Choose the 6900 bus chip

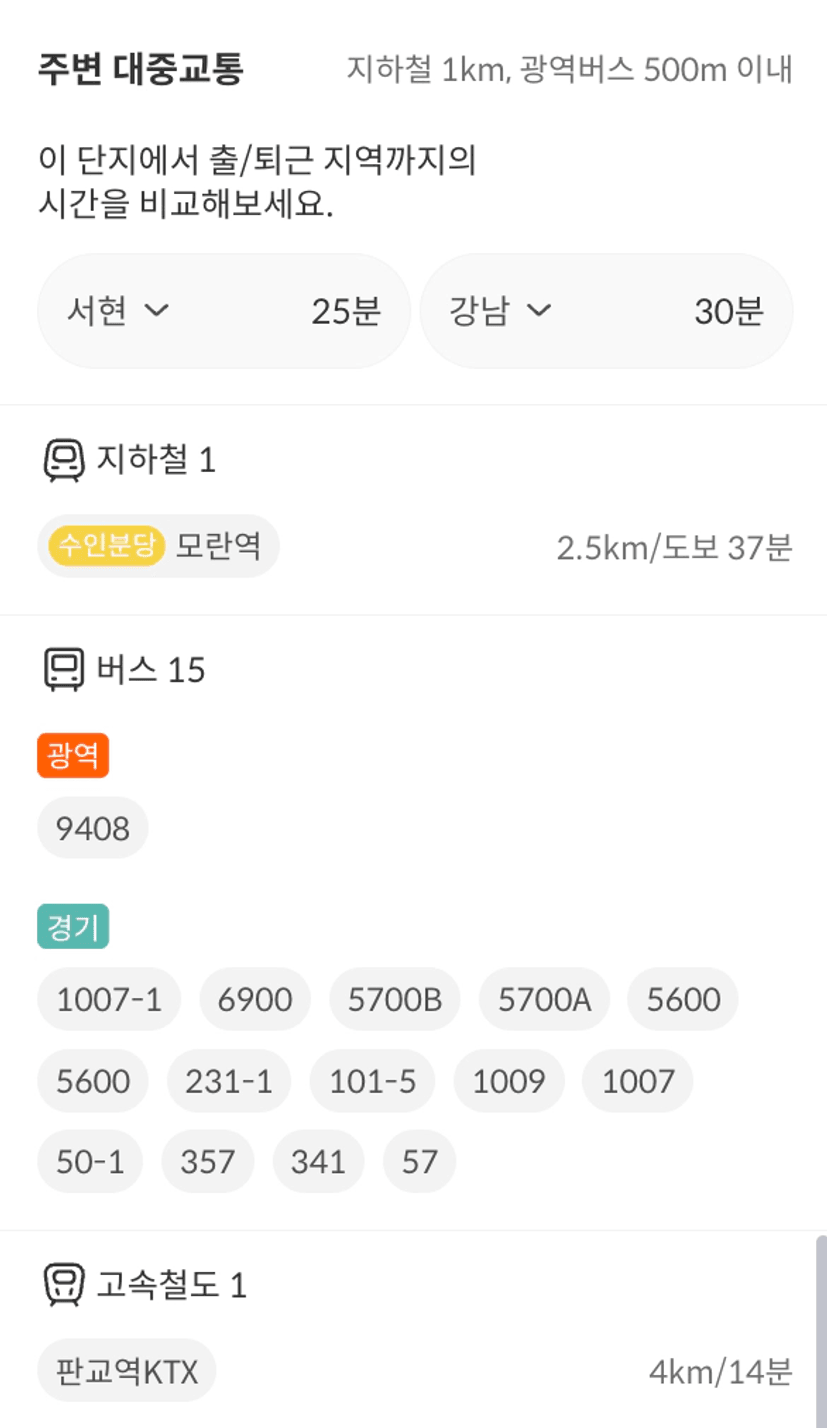pos(255,999)
